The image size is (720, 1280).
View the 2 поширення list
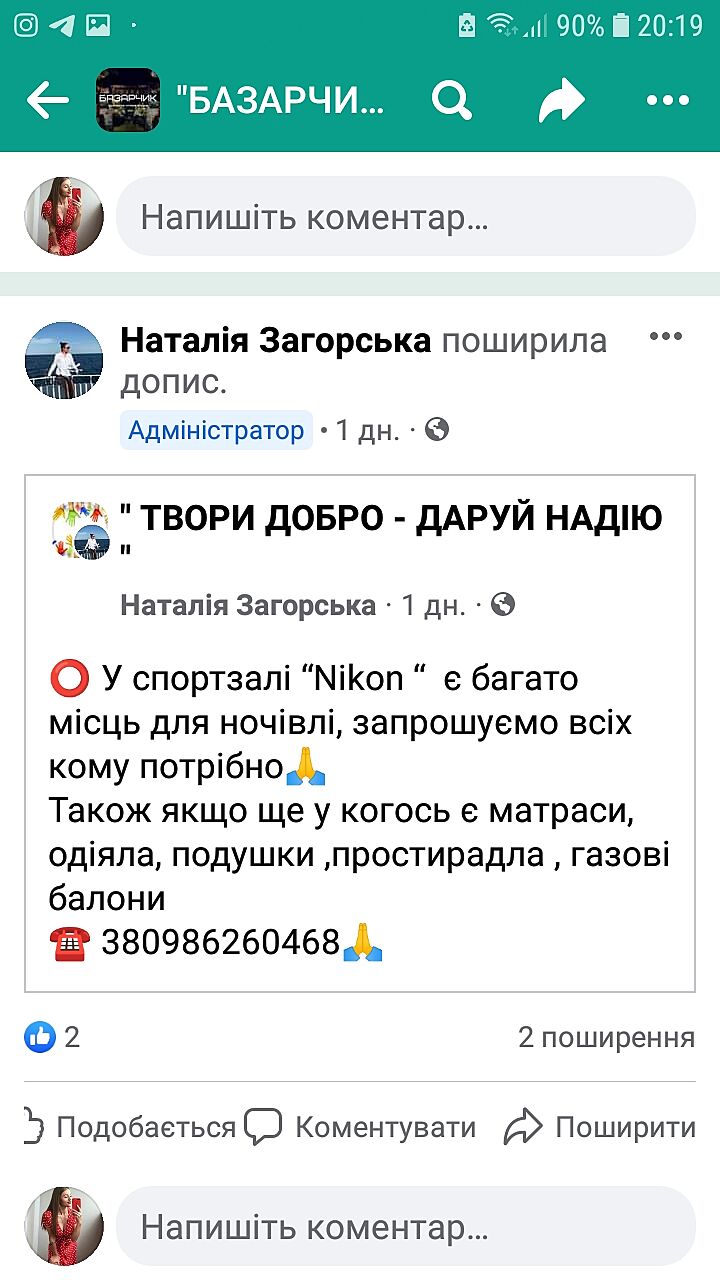click(x=606, y=1037)
